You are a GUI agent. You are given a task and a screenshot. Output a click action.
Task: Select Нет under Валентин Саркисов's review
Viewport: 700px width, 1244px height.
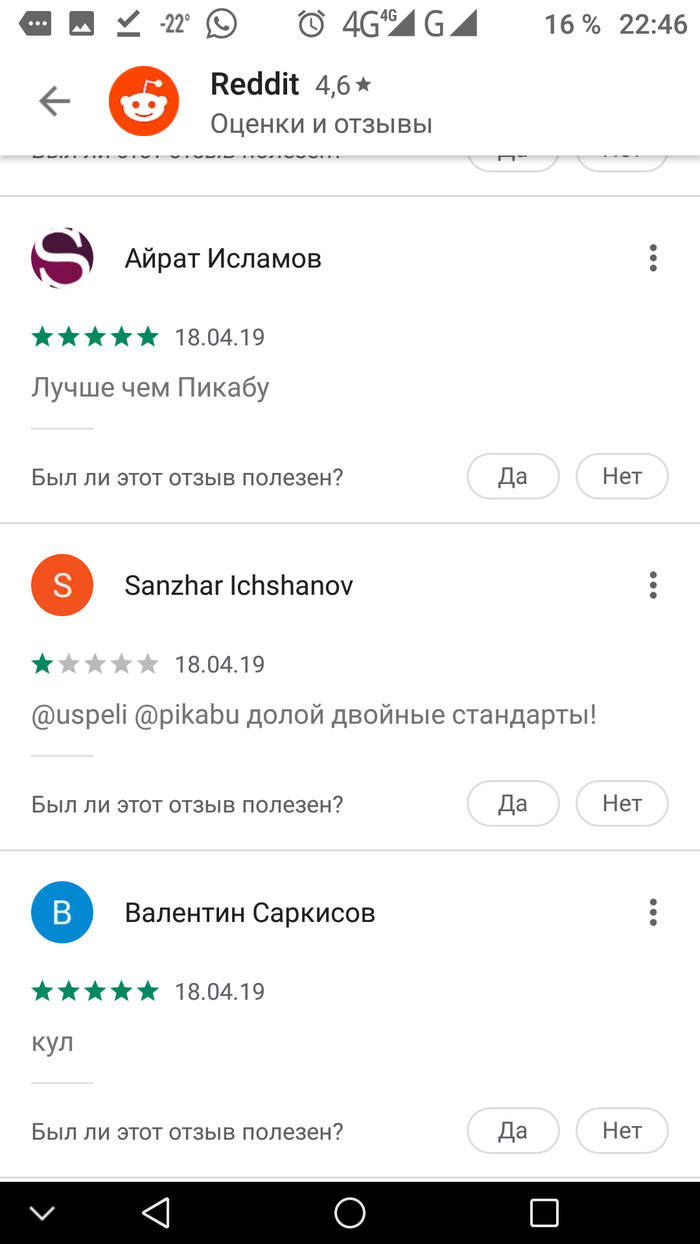[621, 1131]
